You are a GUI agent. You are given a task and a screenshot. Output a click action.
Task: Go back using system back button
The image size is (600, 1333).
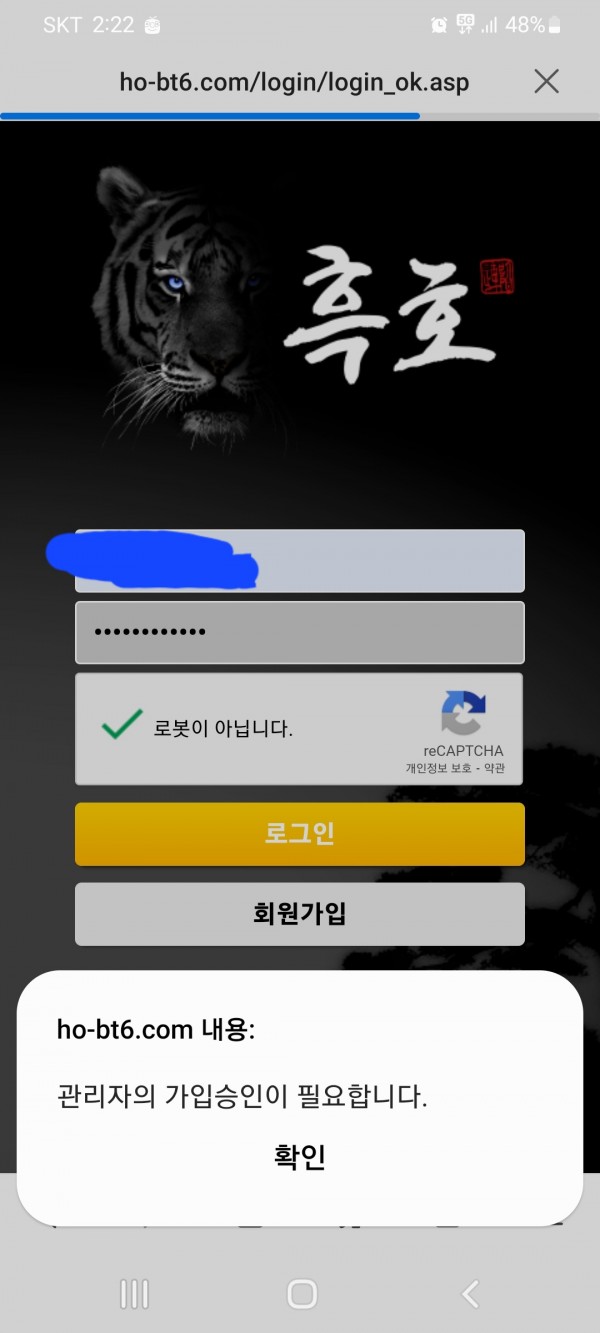pyautogui.click(x=470, y=1294)
